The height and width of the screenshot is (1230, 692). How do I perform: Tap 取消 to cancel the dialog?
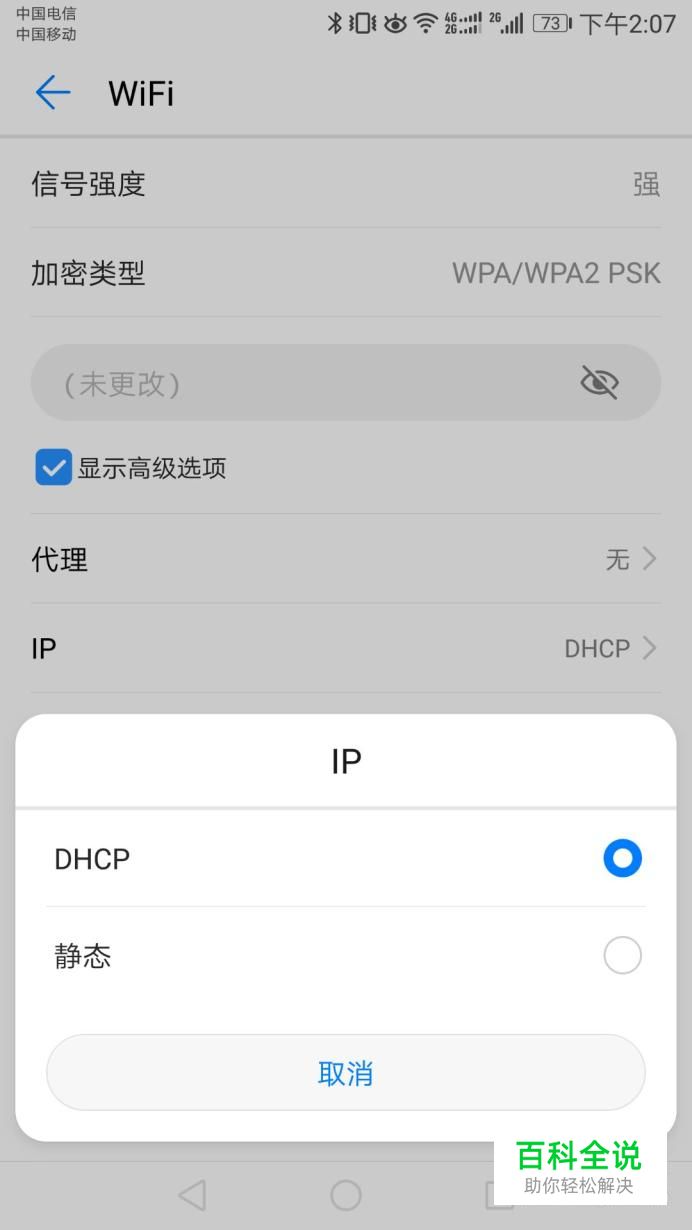click(x=345, y=1073)
